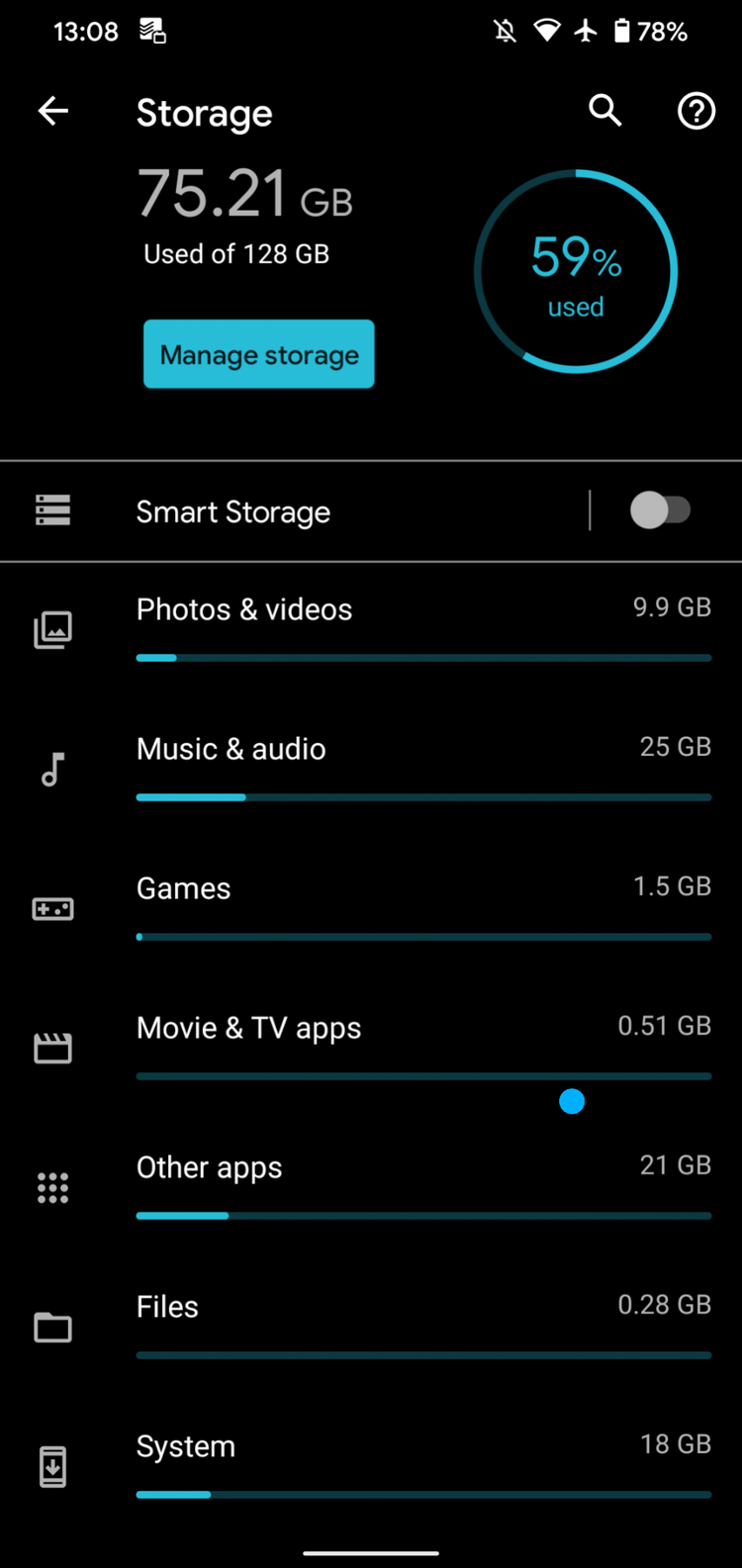Enable the Smart Storage toggle

662,510
